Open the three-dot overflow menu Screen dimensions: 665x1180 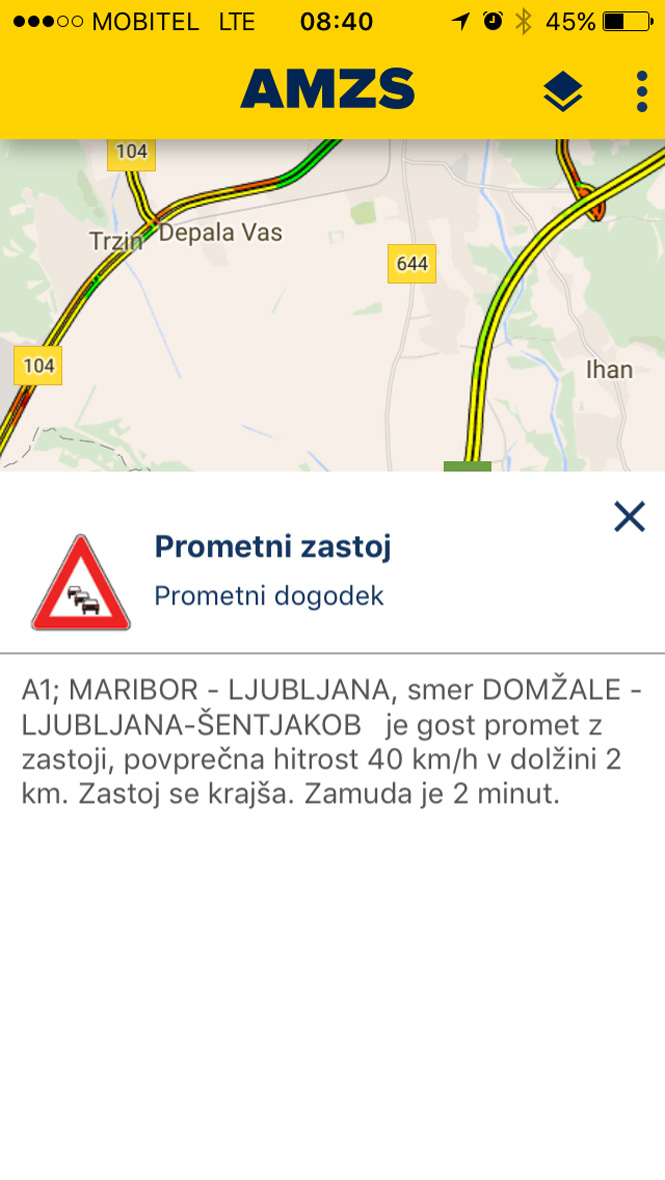(641, 92)
